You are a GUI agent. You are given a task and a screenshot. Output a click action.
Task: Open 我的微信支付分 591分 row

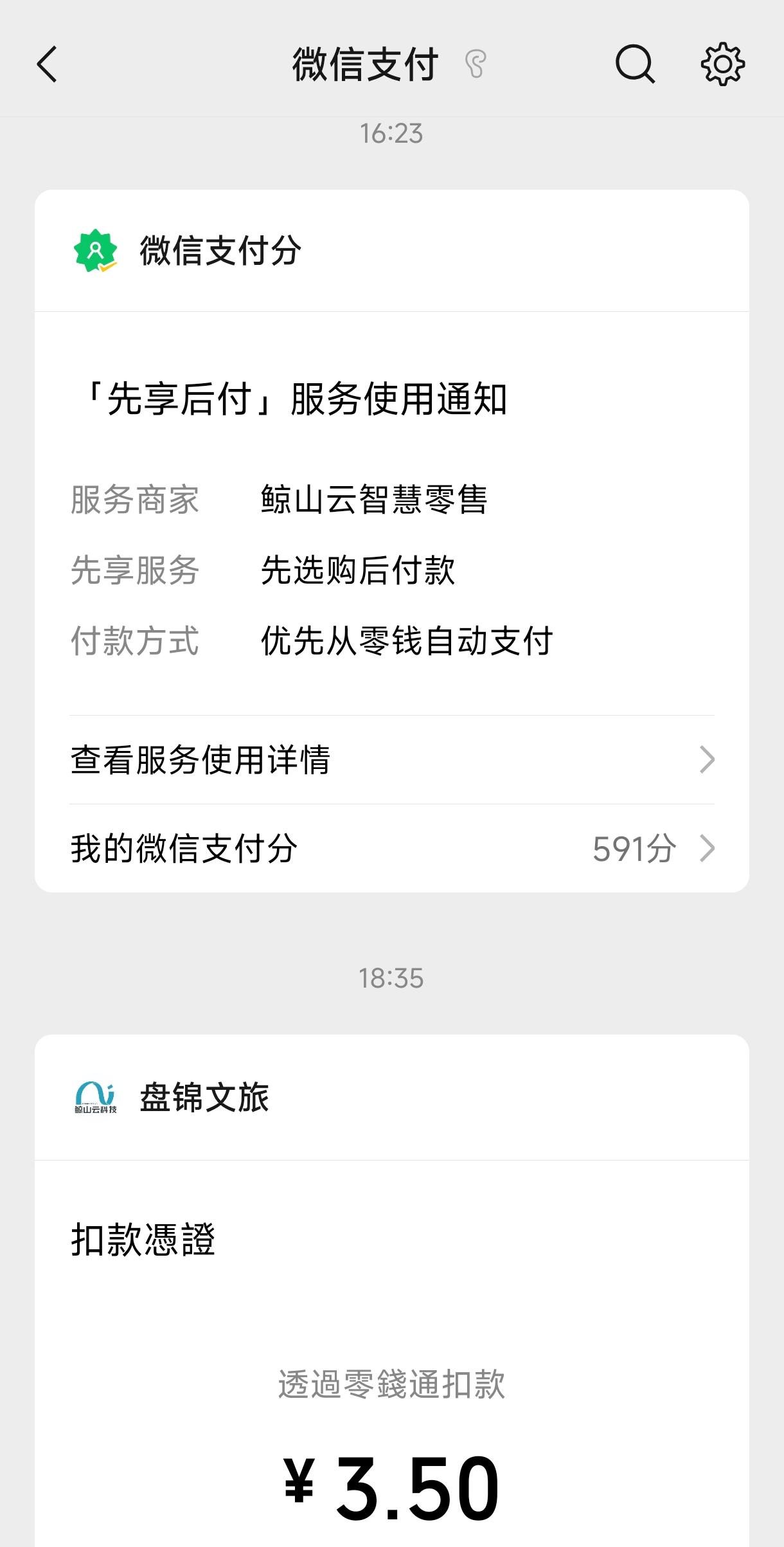(x=392, y=848)
